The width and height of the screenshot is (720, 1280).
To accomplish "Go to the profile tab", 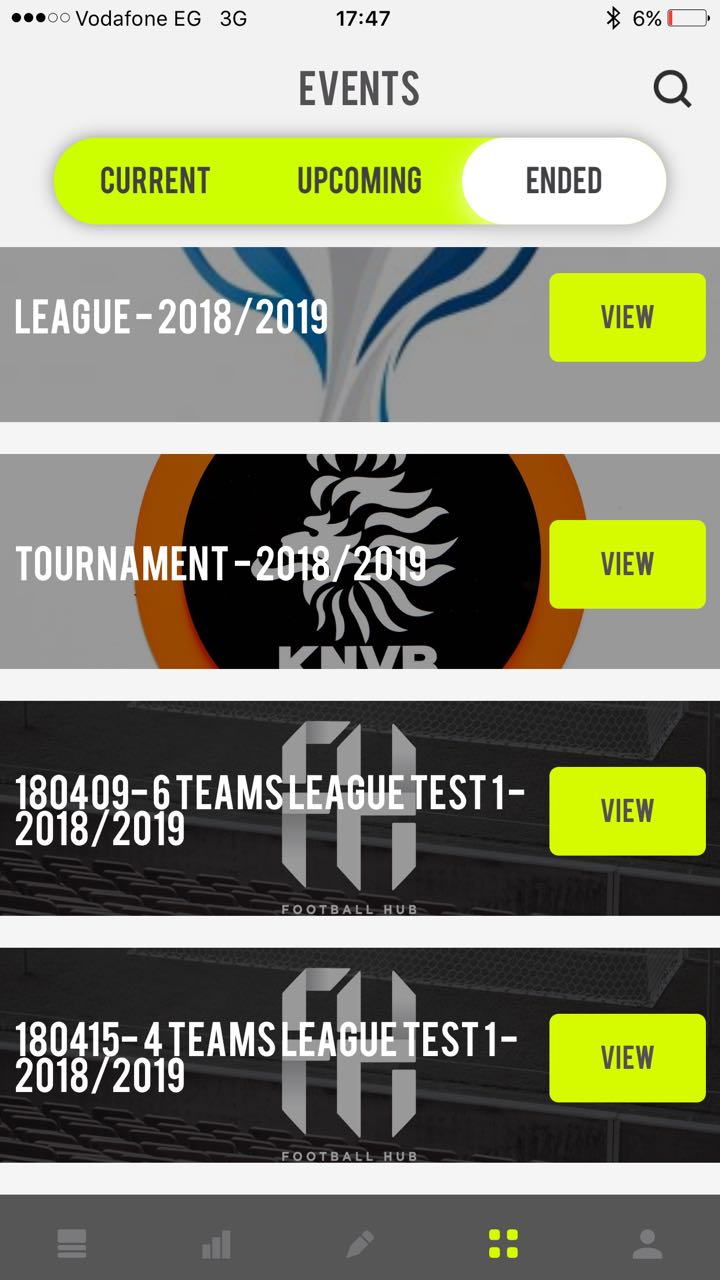I will click(x=647, y=1244).
